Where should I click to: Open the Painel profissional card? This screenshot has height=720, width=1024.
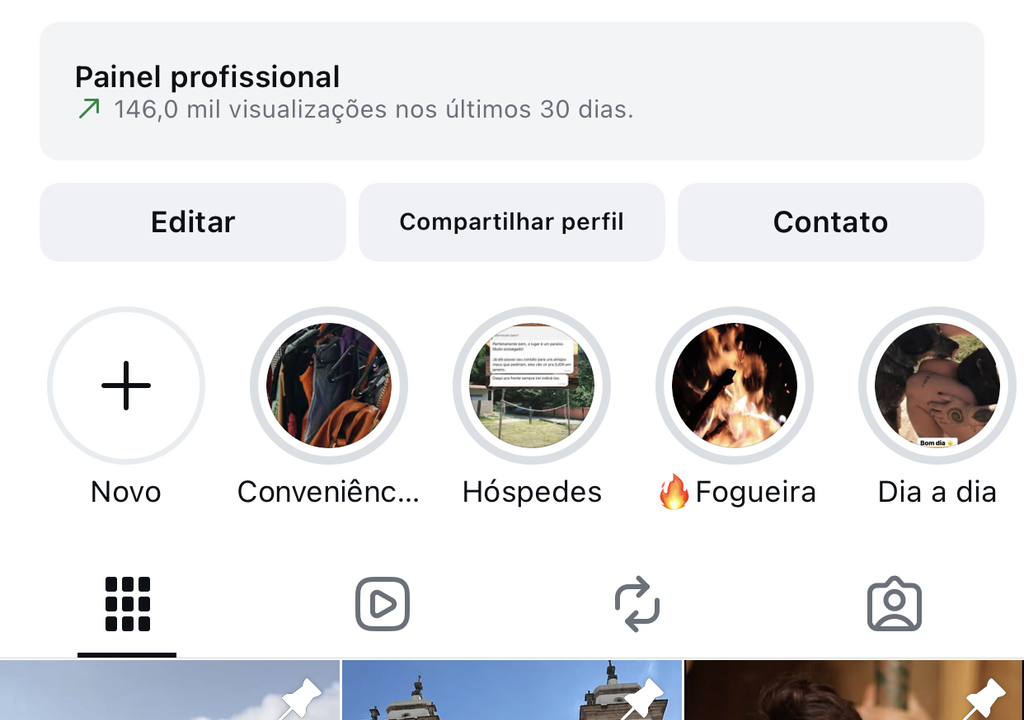coord(511,91)
